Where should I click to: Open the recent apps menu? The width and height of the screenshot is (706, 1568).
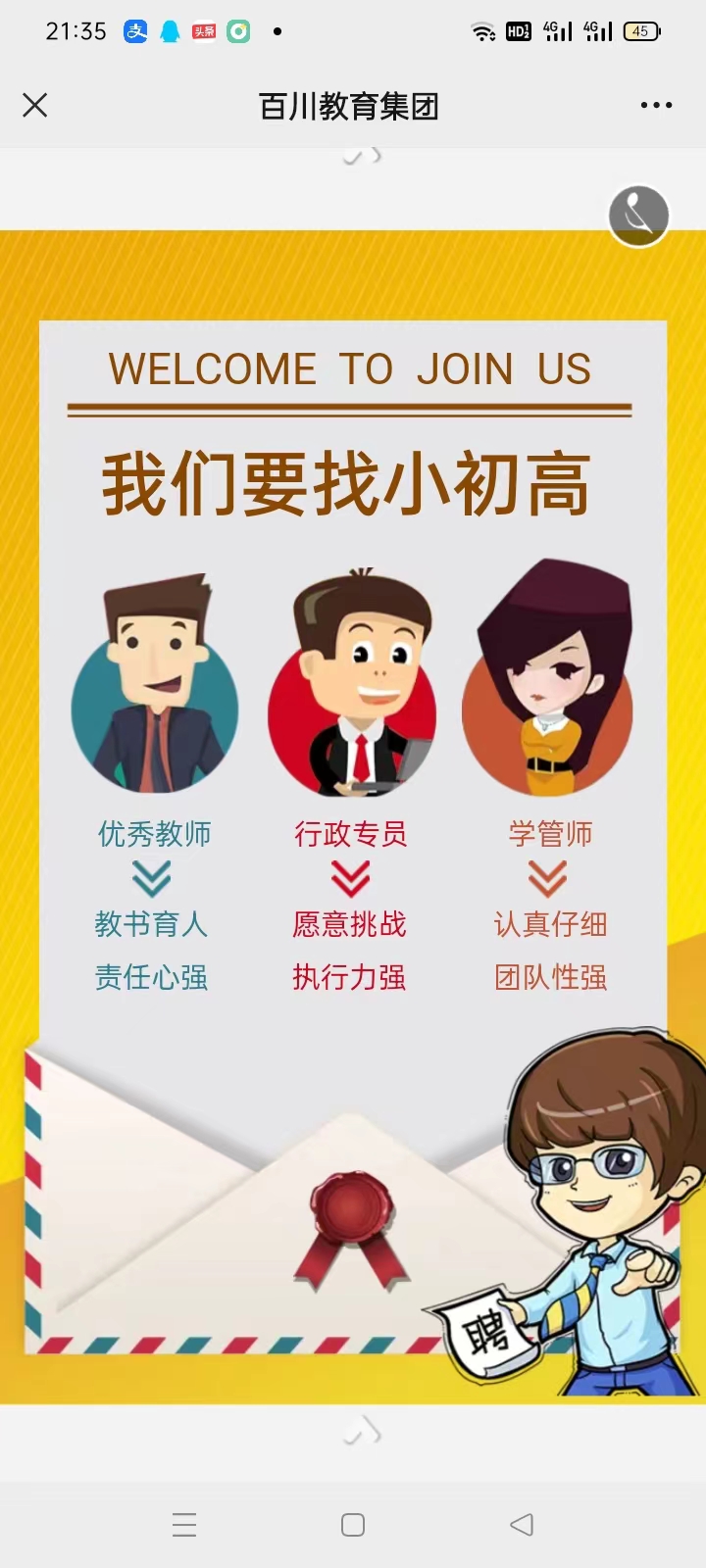[184, 1525]
